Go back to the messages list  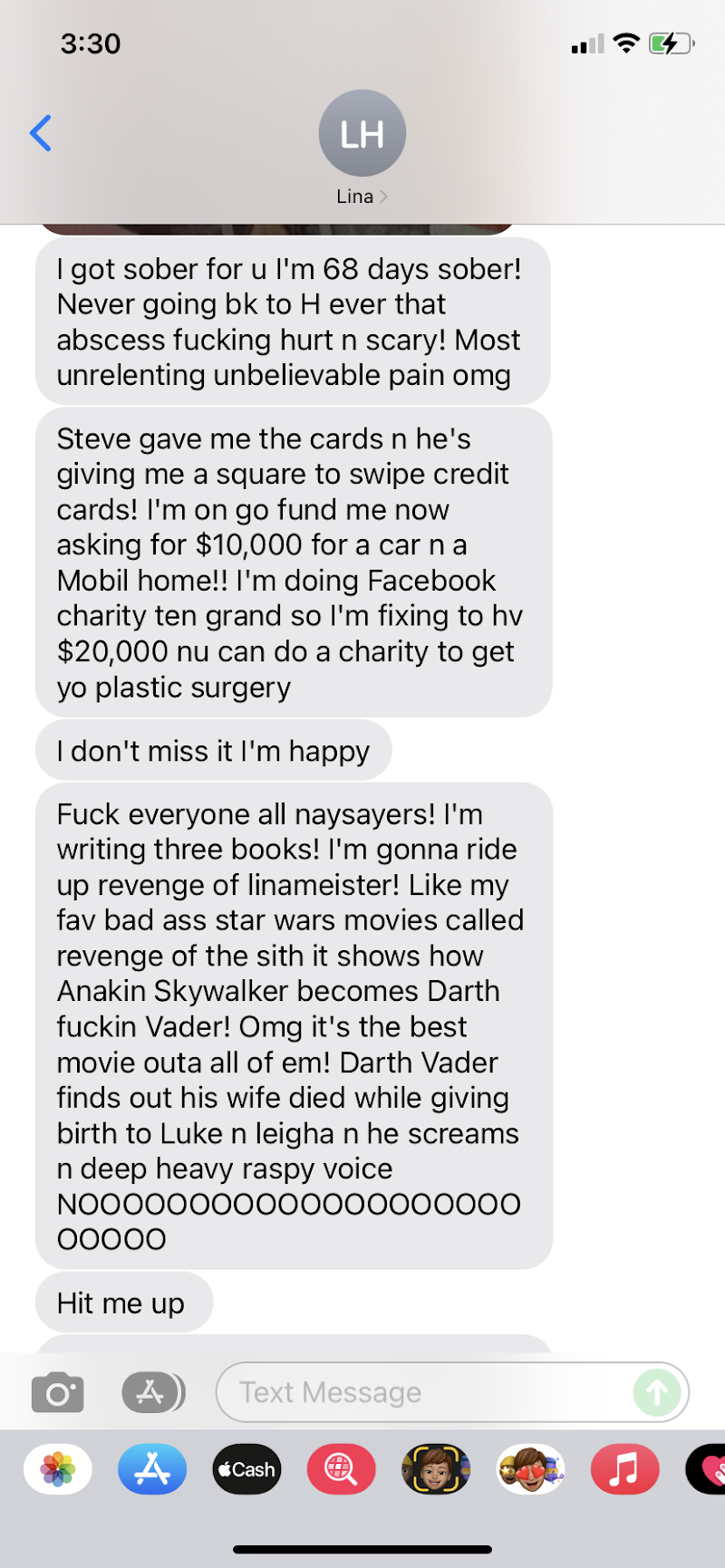point(41,133)
